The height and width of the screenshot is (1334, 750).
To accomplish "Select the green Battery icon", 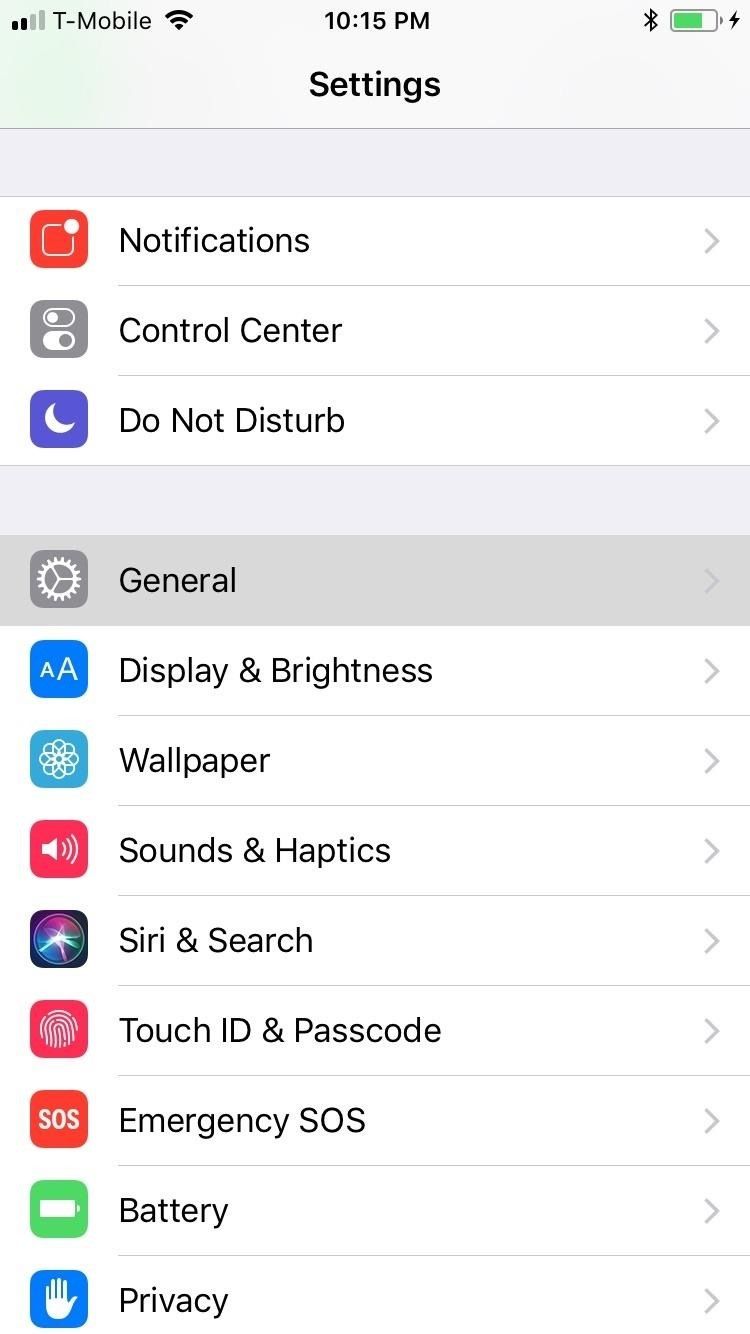I will tap(58, 1209).
